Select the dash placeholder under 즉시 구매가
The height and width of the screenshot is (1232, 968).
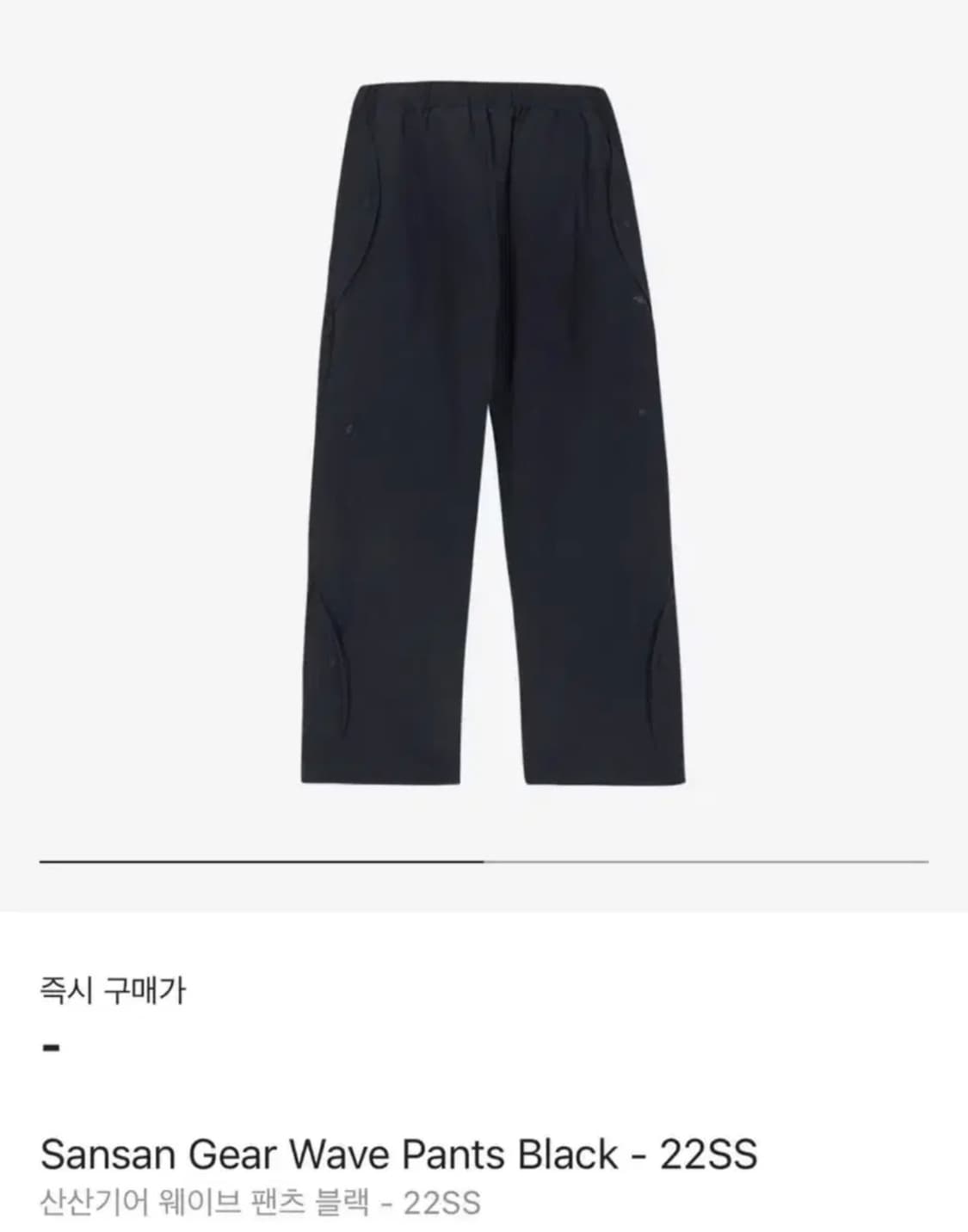pyautogui.click(x=52, y=1046)
